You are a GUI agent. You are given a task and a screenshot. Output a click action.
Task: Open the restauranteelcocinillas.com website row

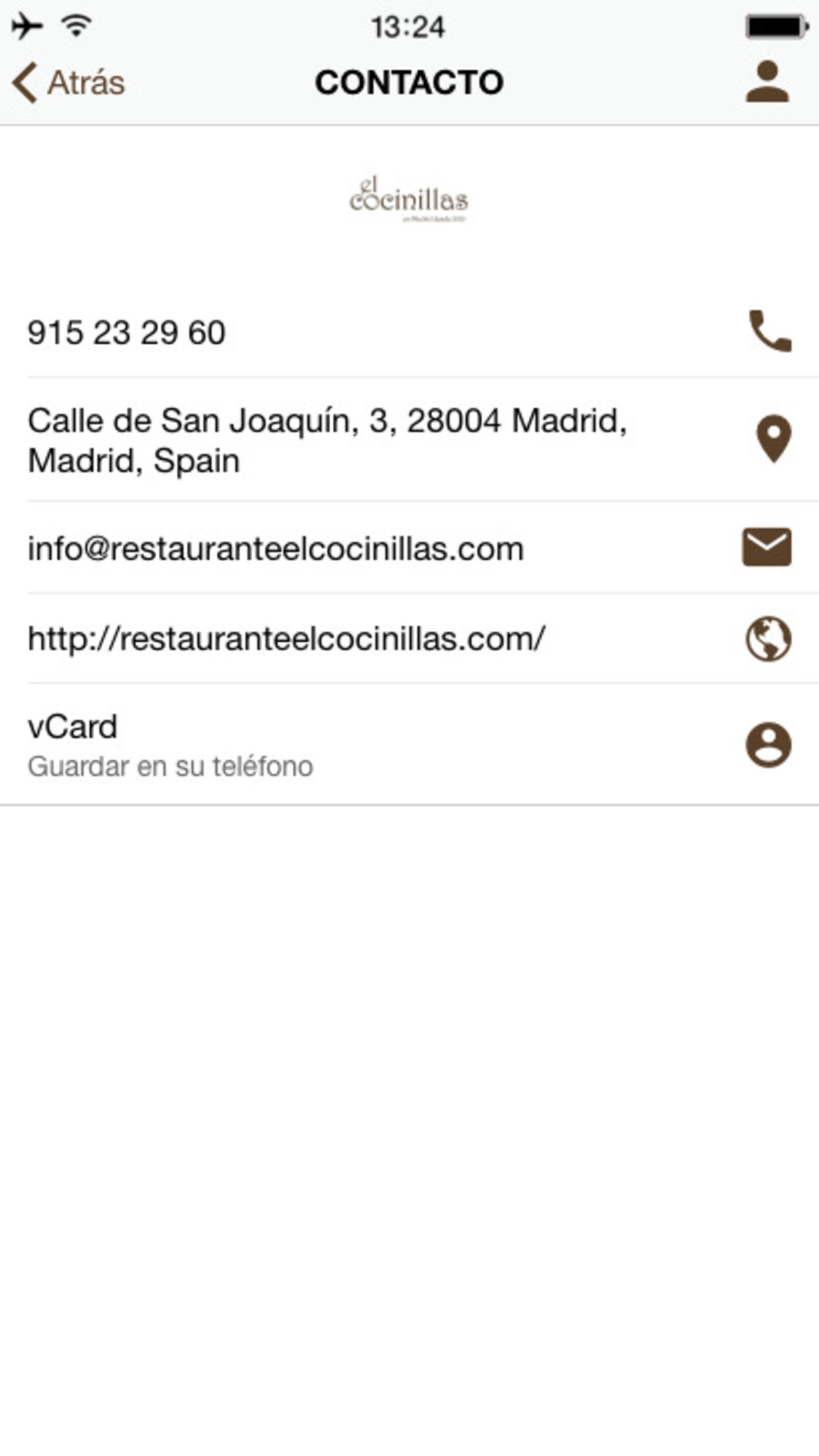409,639
